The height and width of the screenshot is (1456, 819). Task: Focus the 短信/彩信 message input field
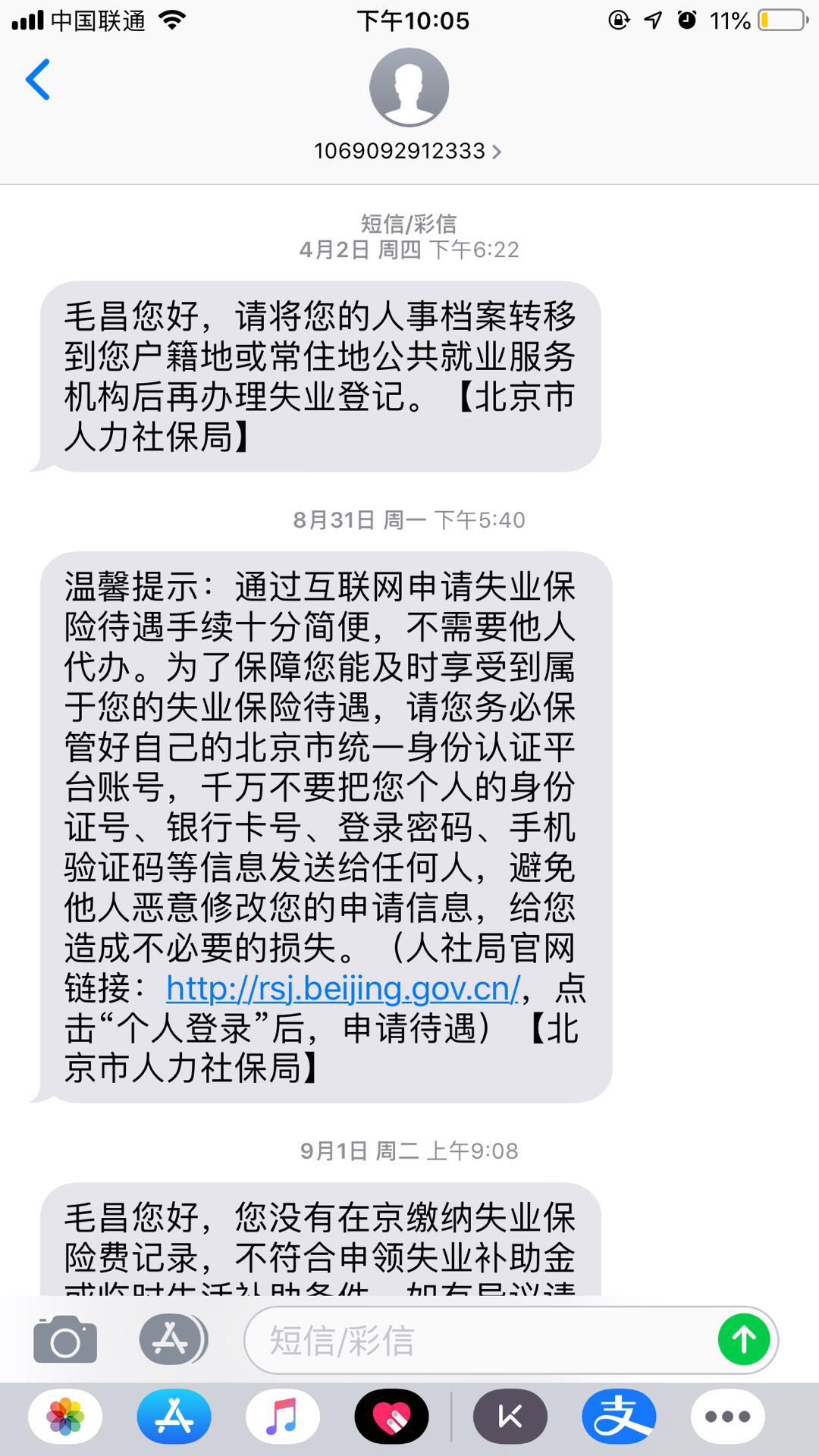pos(478,1340)
